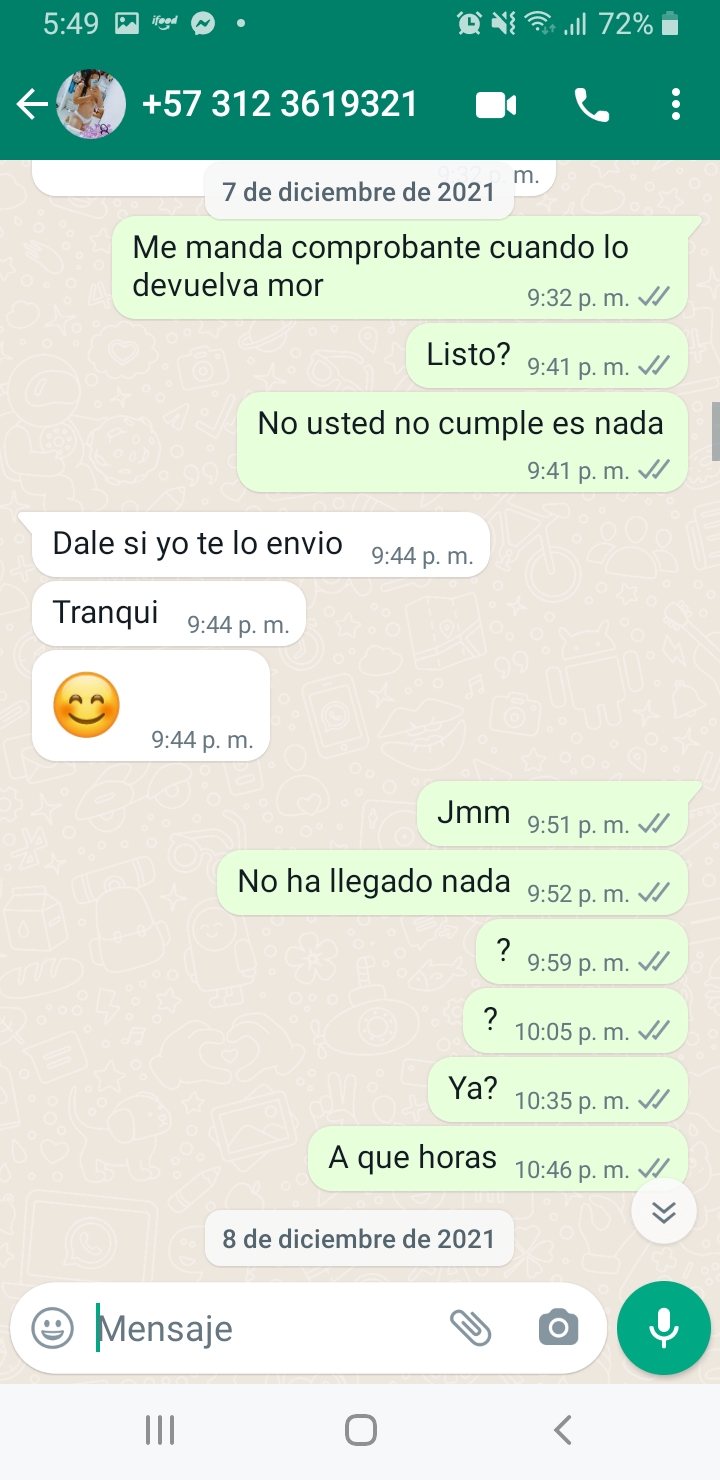
Task: Open the overflow menu
Action: [676, 104]
